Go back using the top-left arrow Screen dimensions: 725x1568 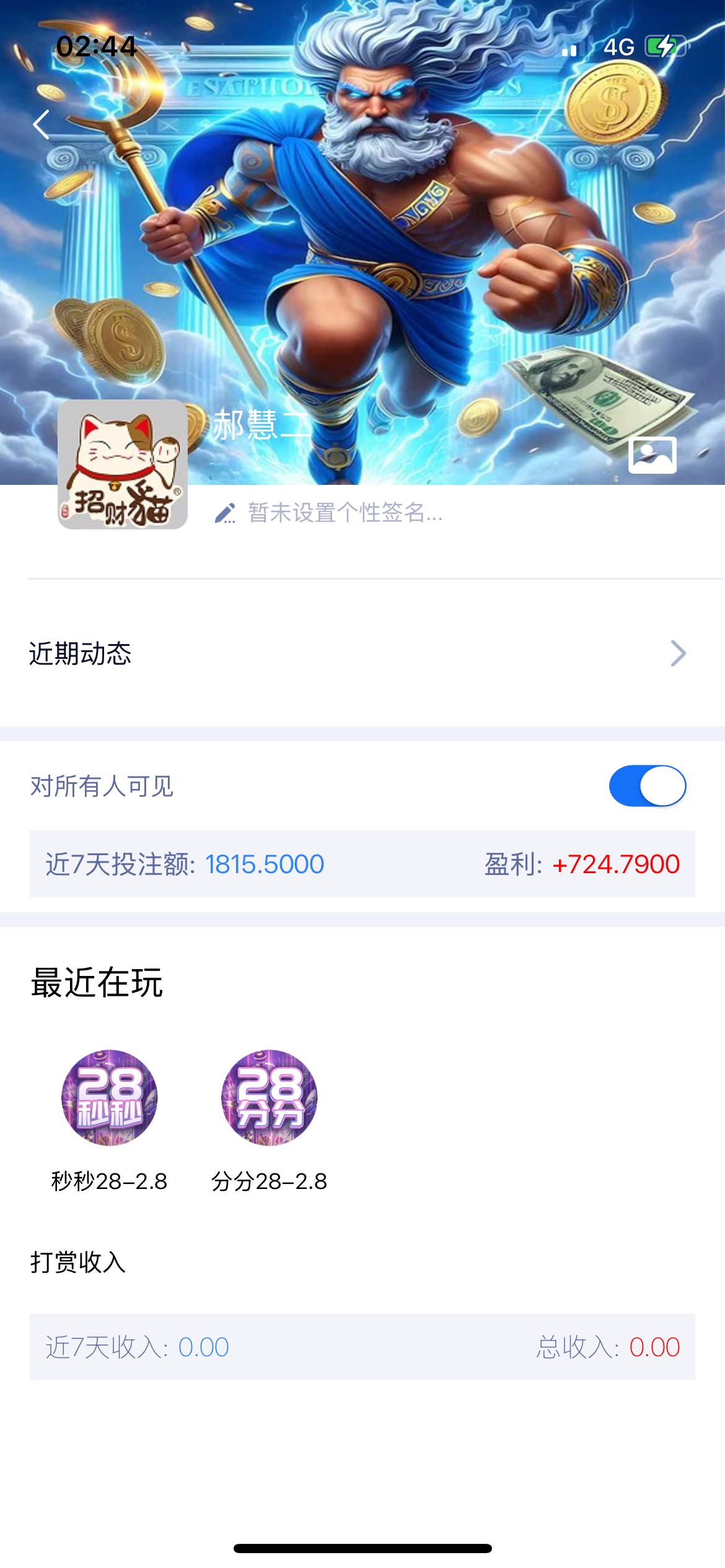[x=42, y=124]
